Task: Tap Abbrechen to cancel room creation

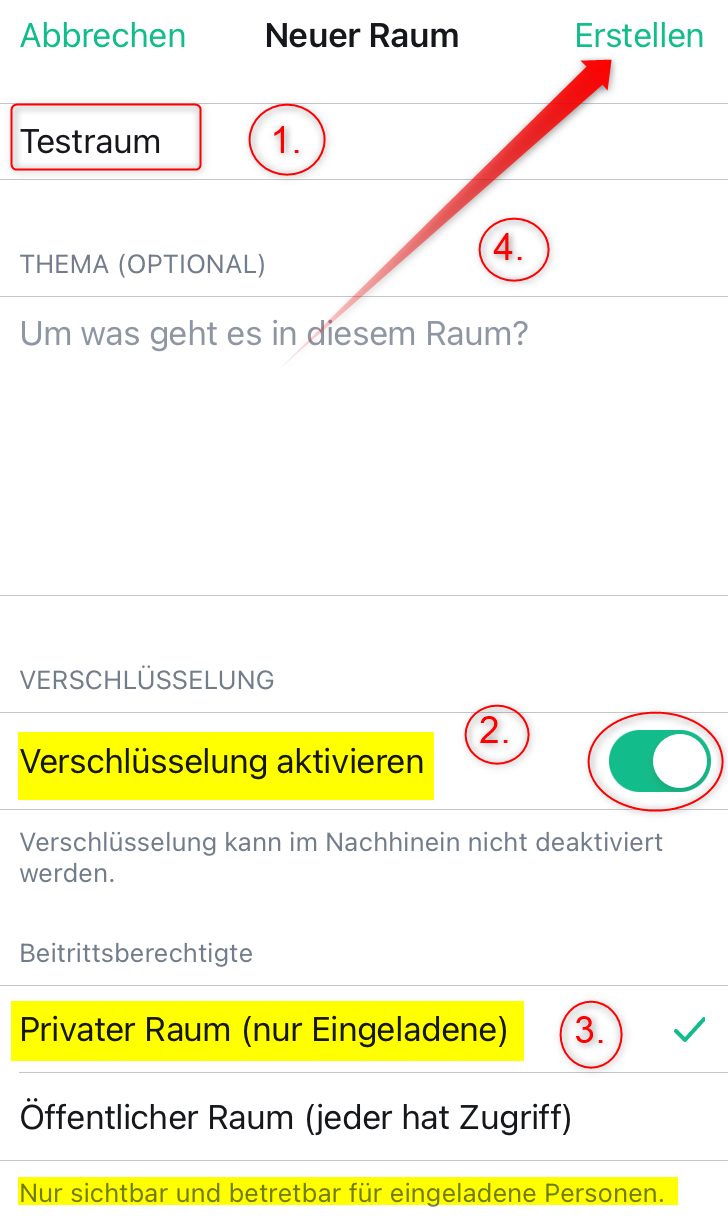Action: 103,36
